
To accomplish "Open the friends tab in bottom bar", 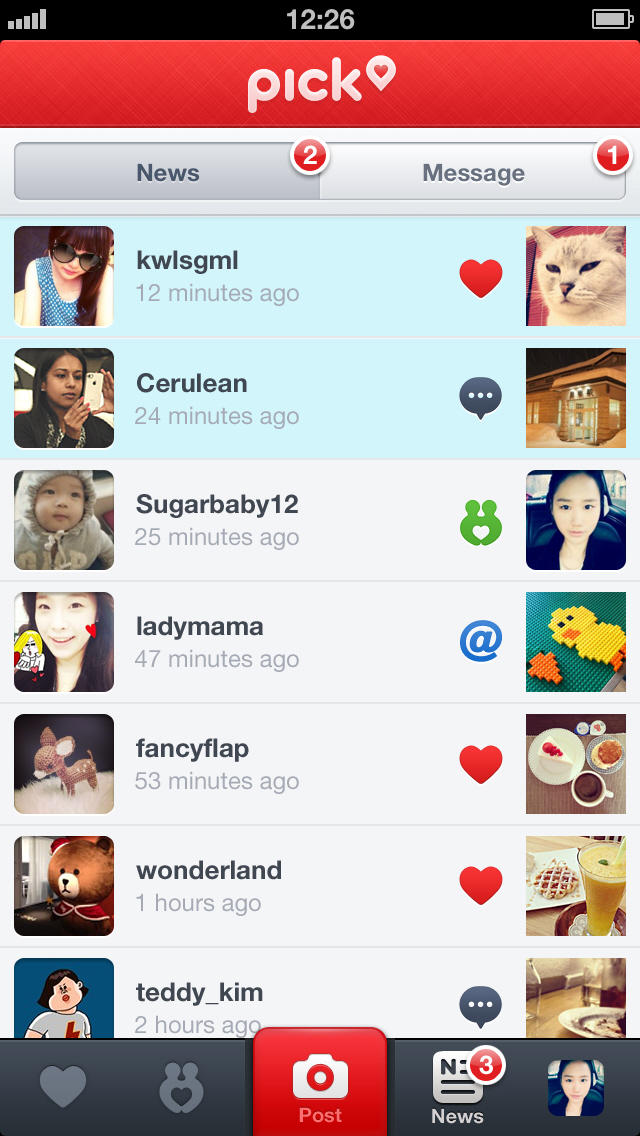I will click(181, 1088).
